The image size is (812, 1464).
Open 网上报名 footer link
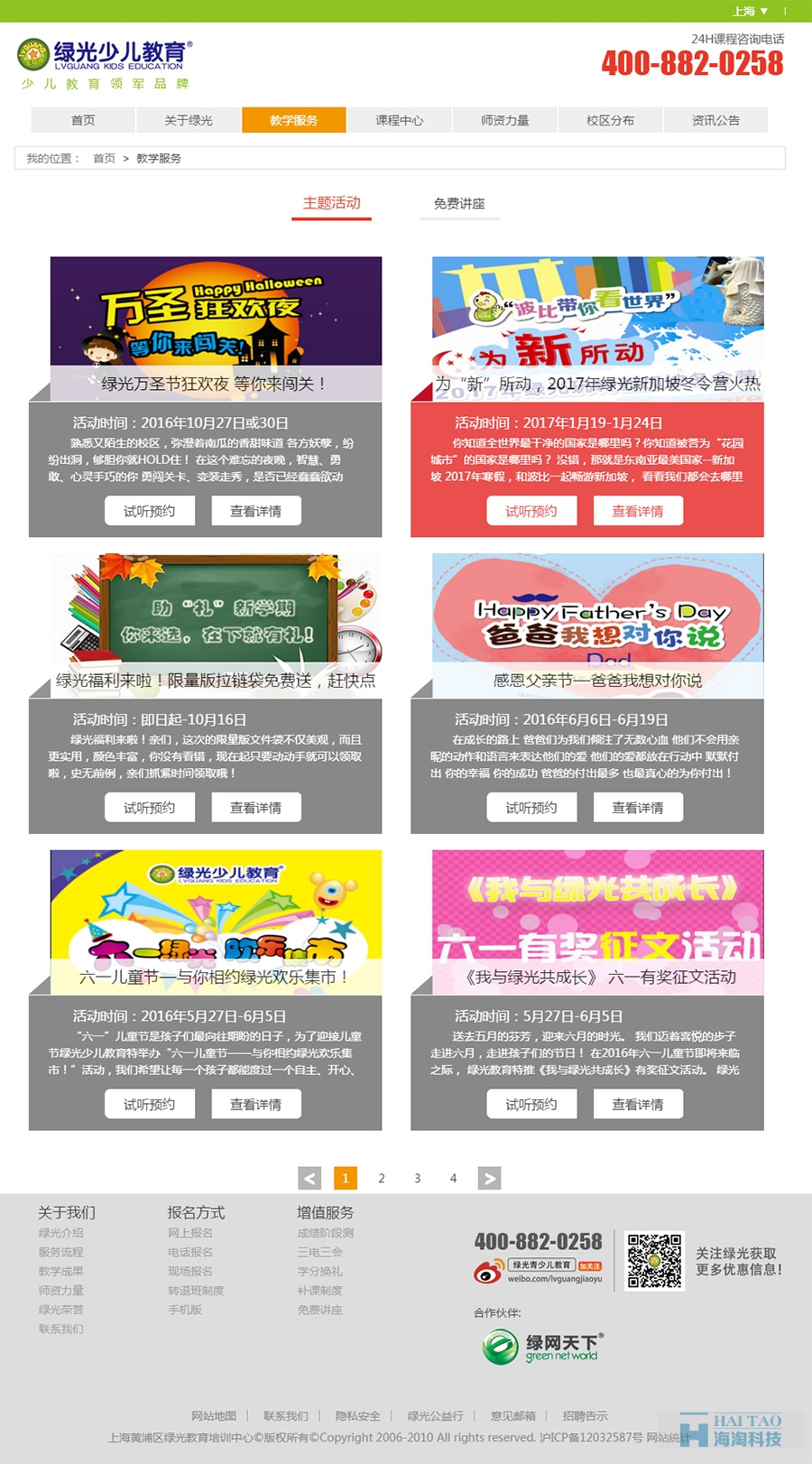(190, 1233)
